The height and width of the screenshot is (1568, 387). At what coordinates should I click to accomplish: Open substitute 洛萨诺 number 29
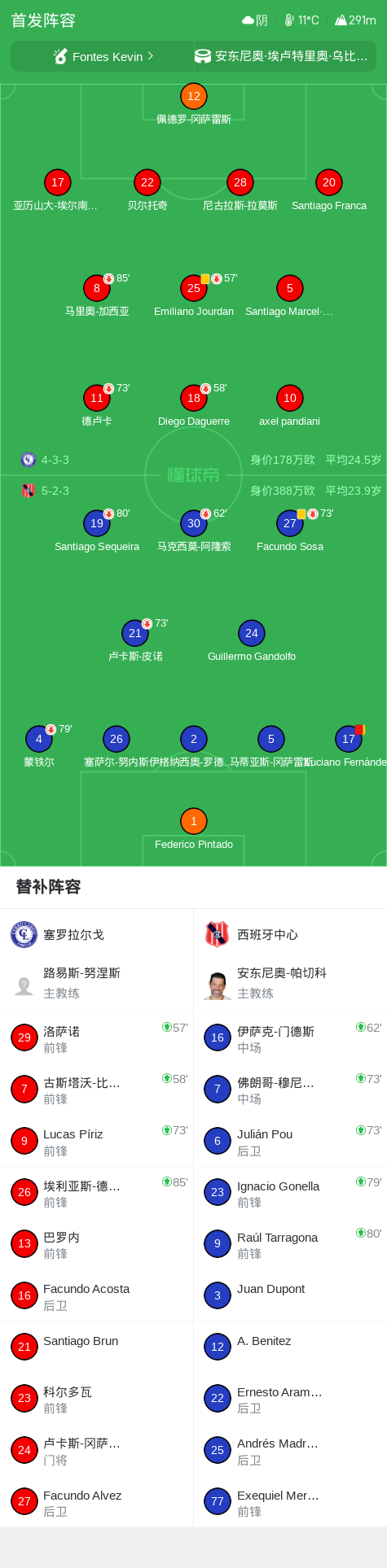[96, 1038]
